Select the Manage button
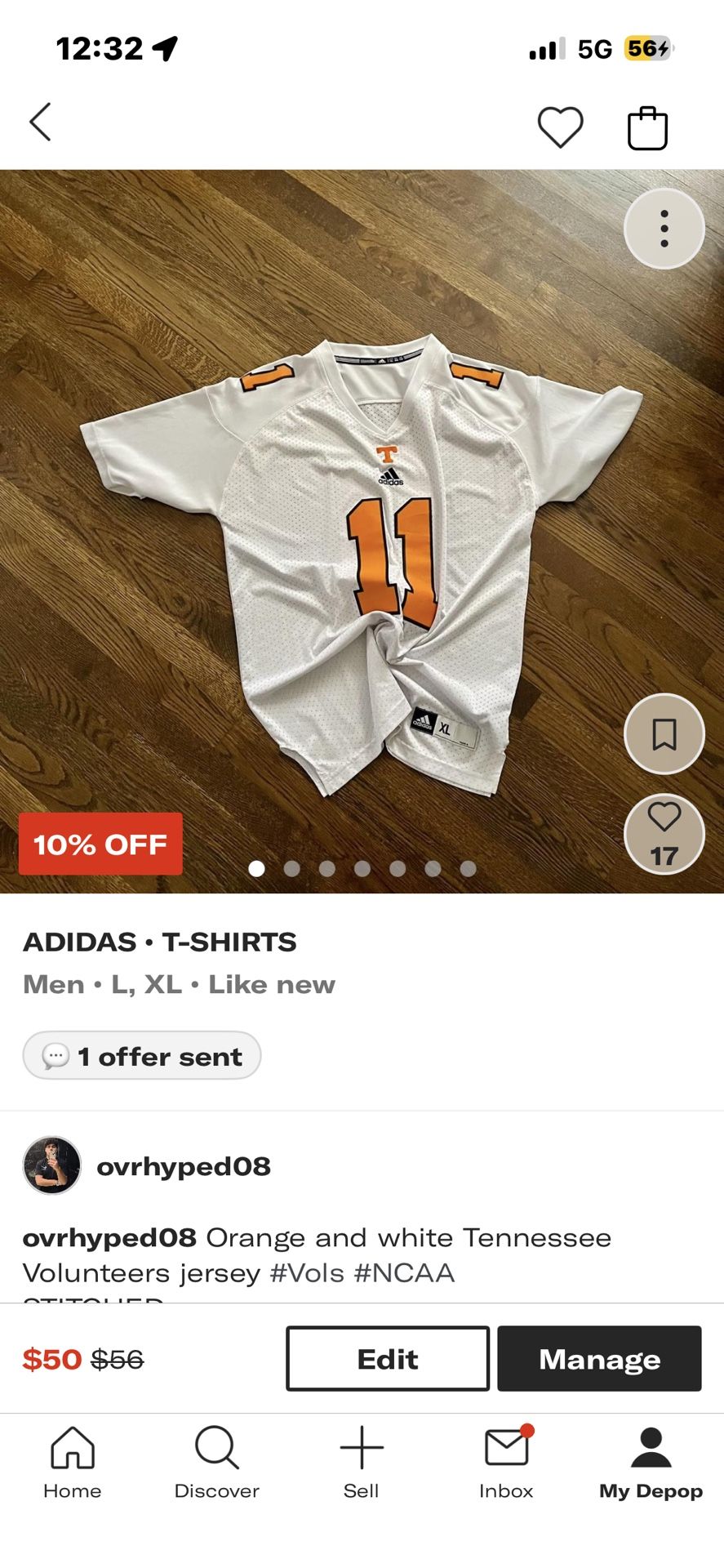Screen dimensions: 724x1568 tap(599, 1359)
